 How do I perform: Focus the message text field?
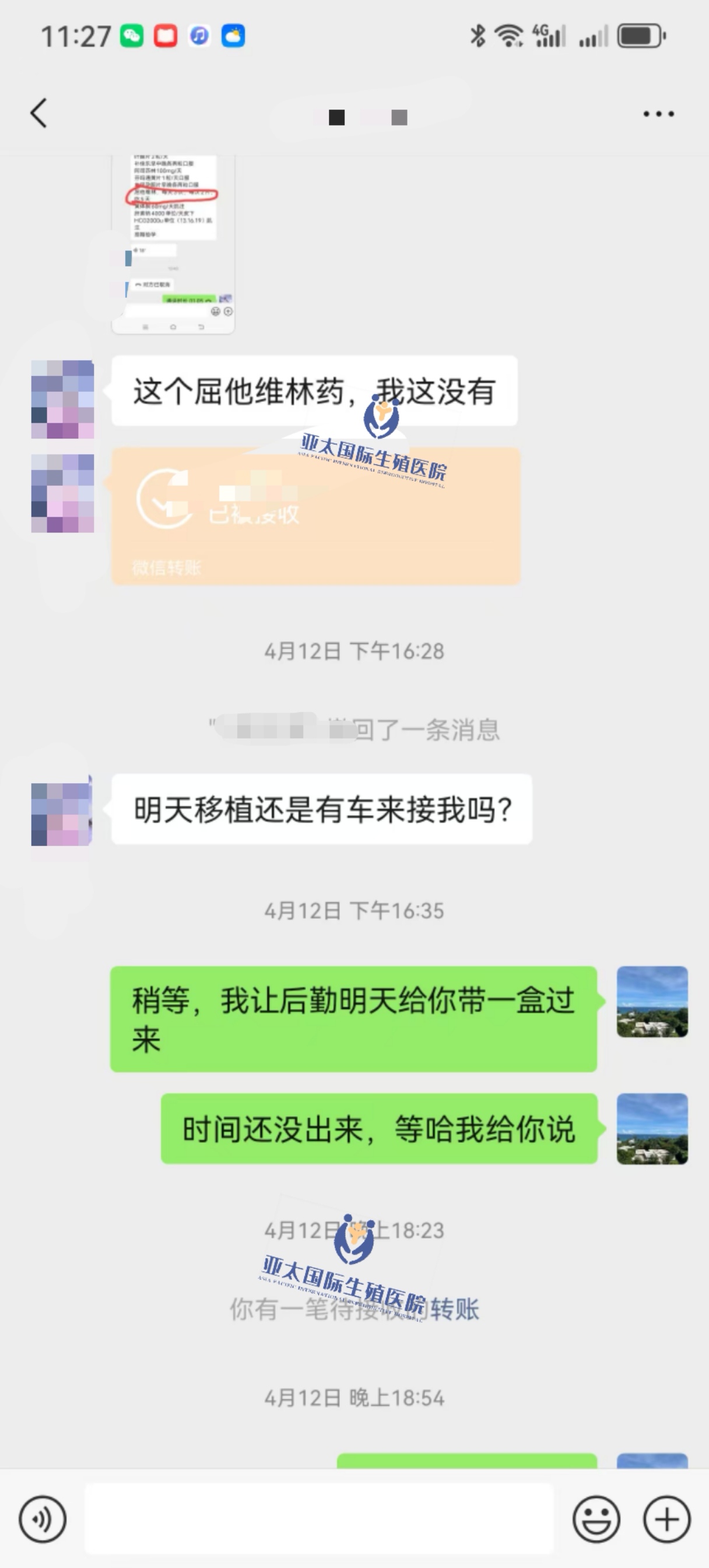point(319,1519)
